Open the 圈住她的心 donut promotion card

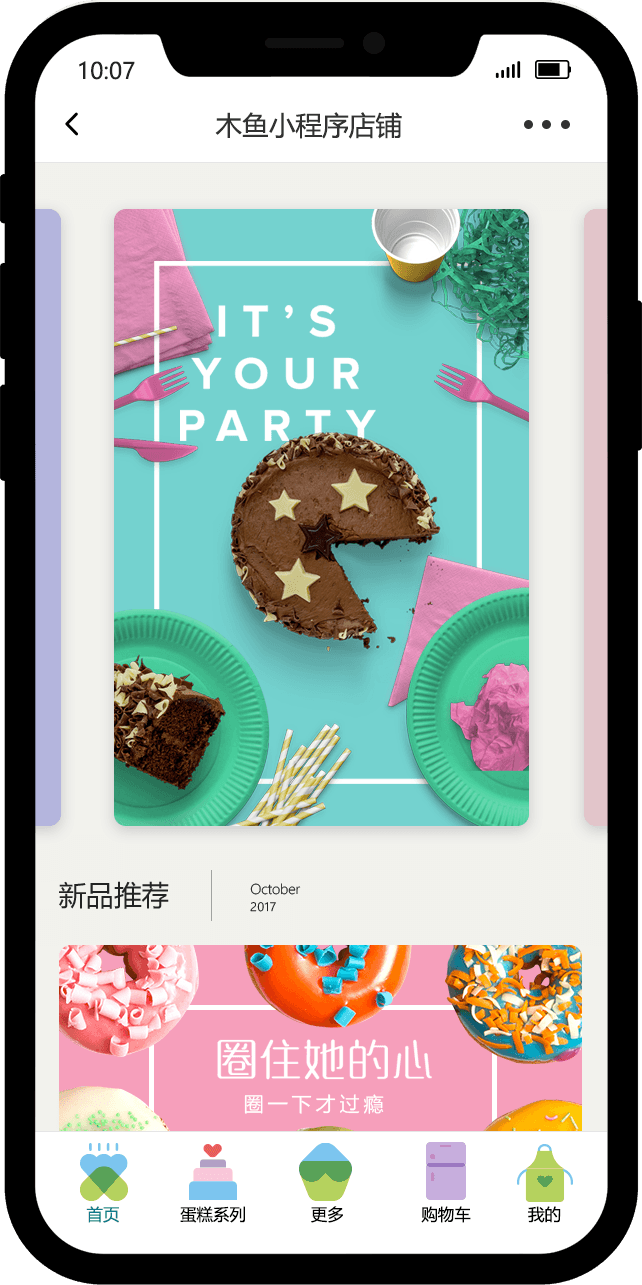click(x=320, y=1038)
